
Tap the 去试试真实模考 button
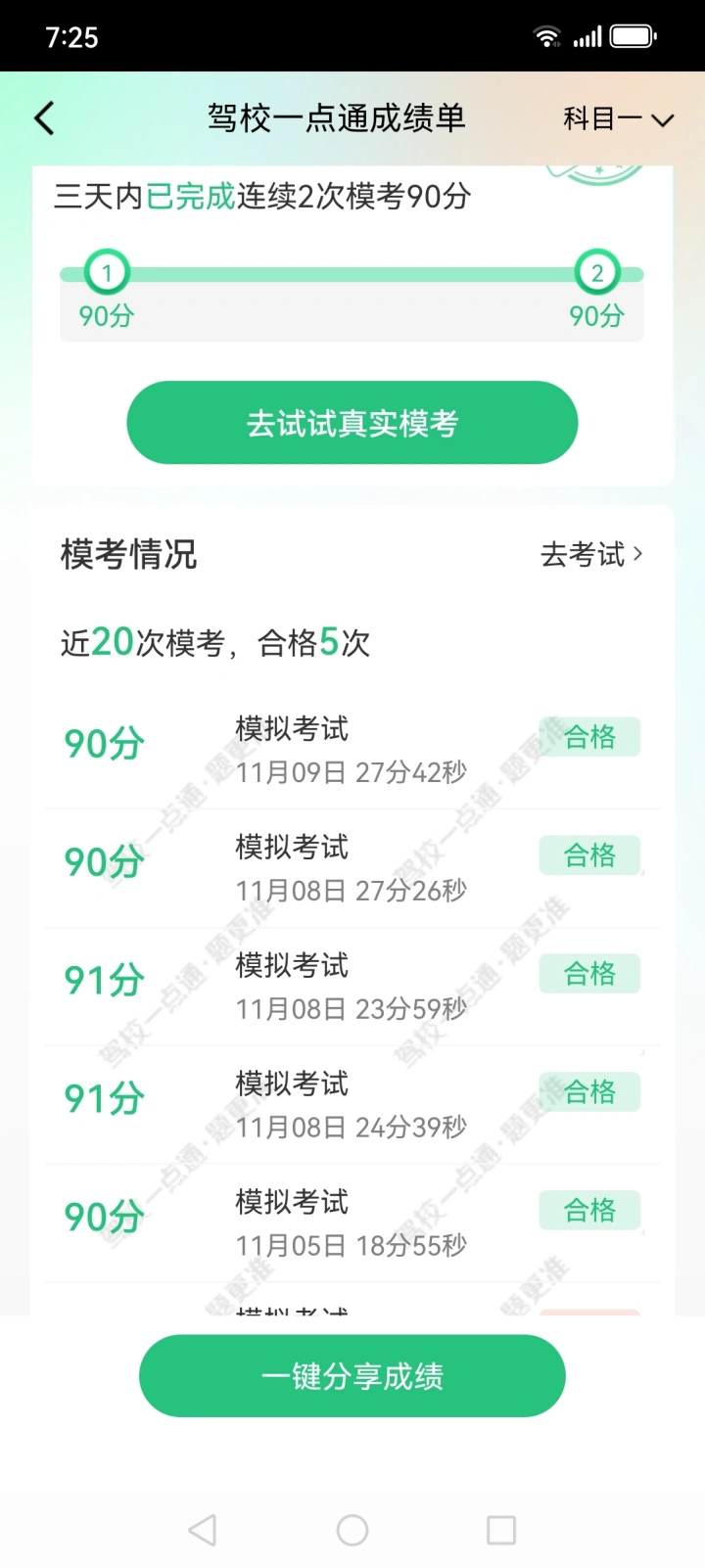coord(352,423)
